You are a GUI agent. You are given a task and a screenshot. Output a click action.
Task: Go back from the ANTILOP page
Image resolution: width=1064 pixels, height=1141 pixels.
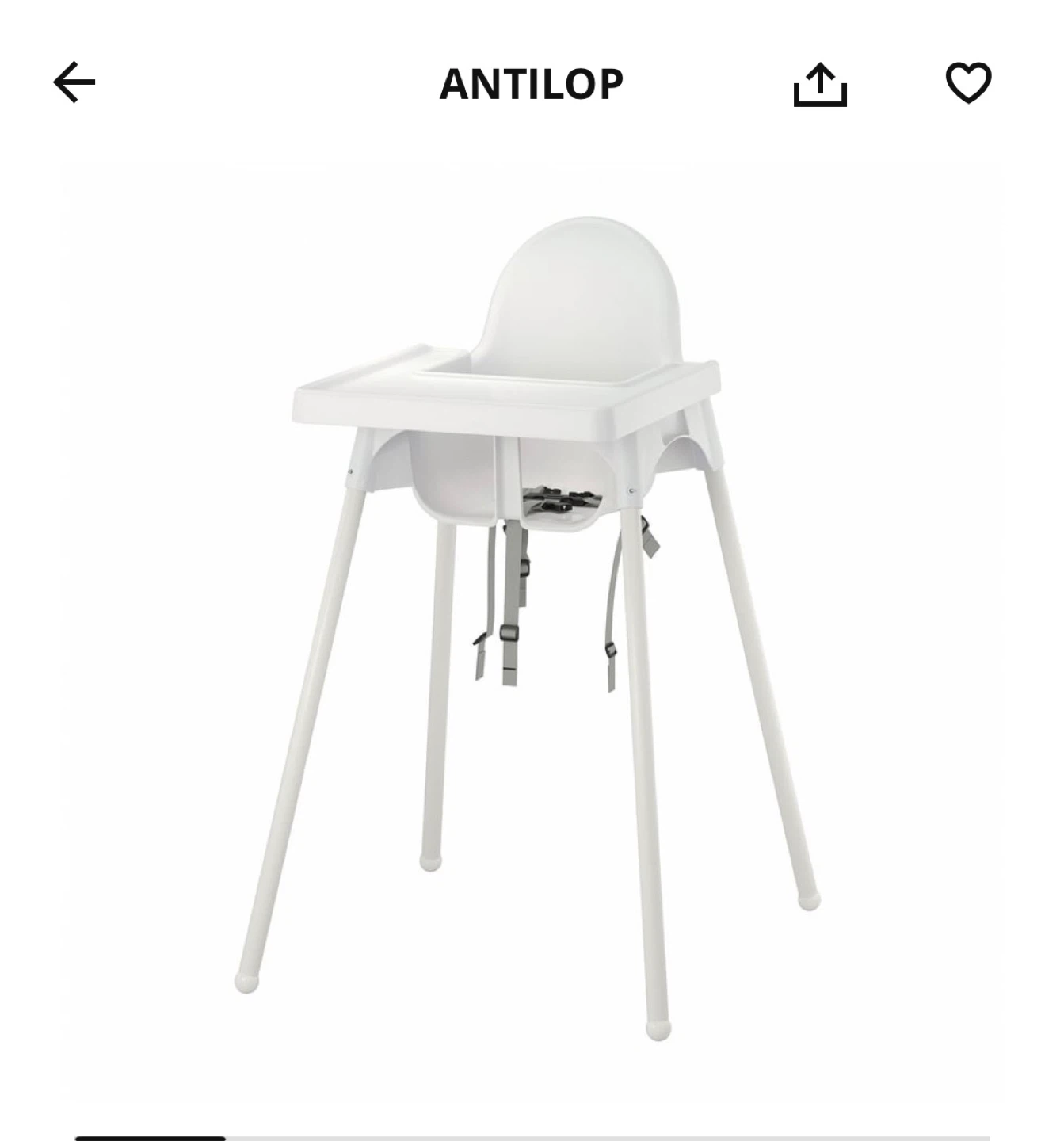(74, 82)
